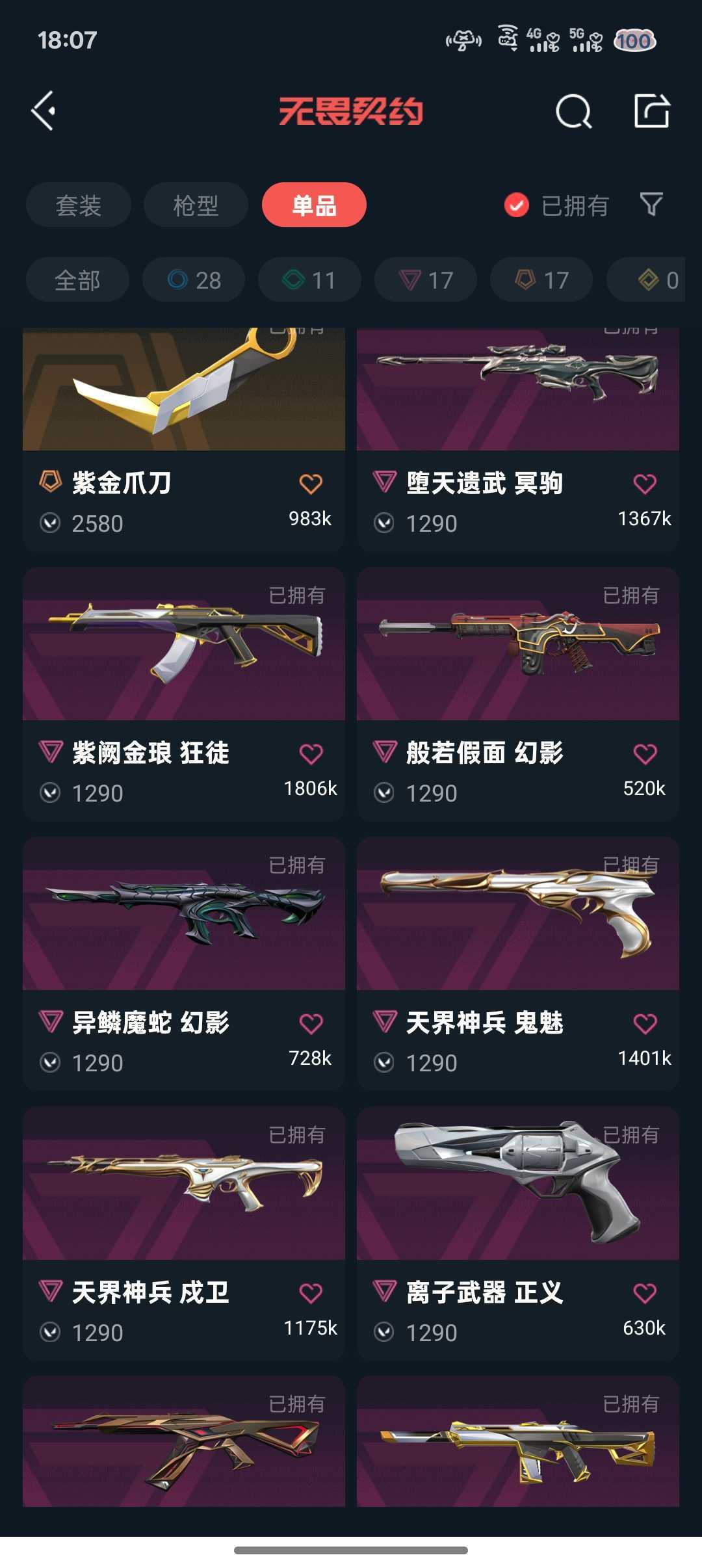This screenshot has height=1568, width=702.
Task: Filter by the orange tier chip 17
Action: 541,280
